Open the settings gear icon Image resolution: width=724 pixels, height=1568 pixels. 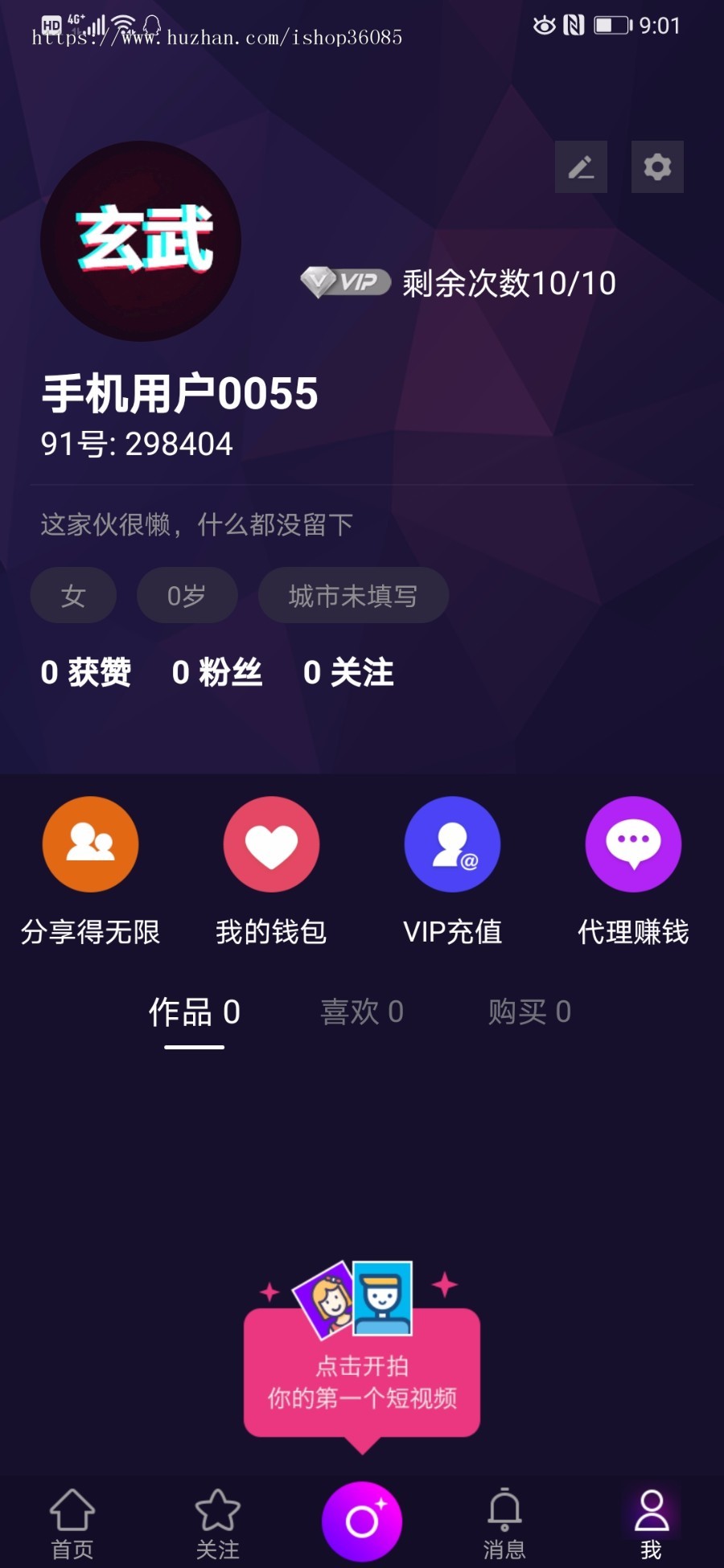point(657,166)
